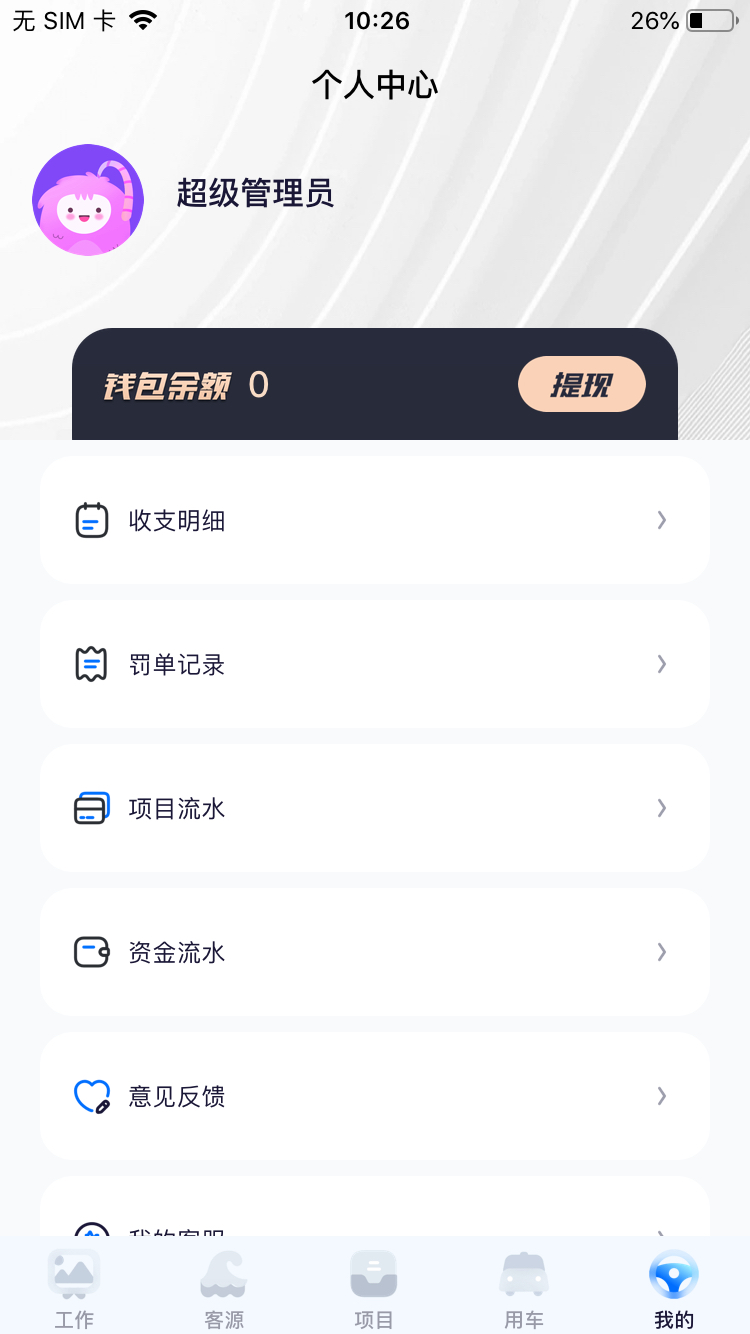This screenshot has height=1334, width=750.
Task: Open the 罚单记录 row
Action: click(x=375, y=664)
